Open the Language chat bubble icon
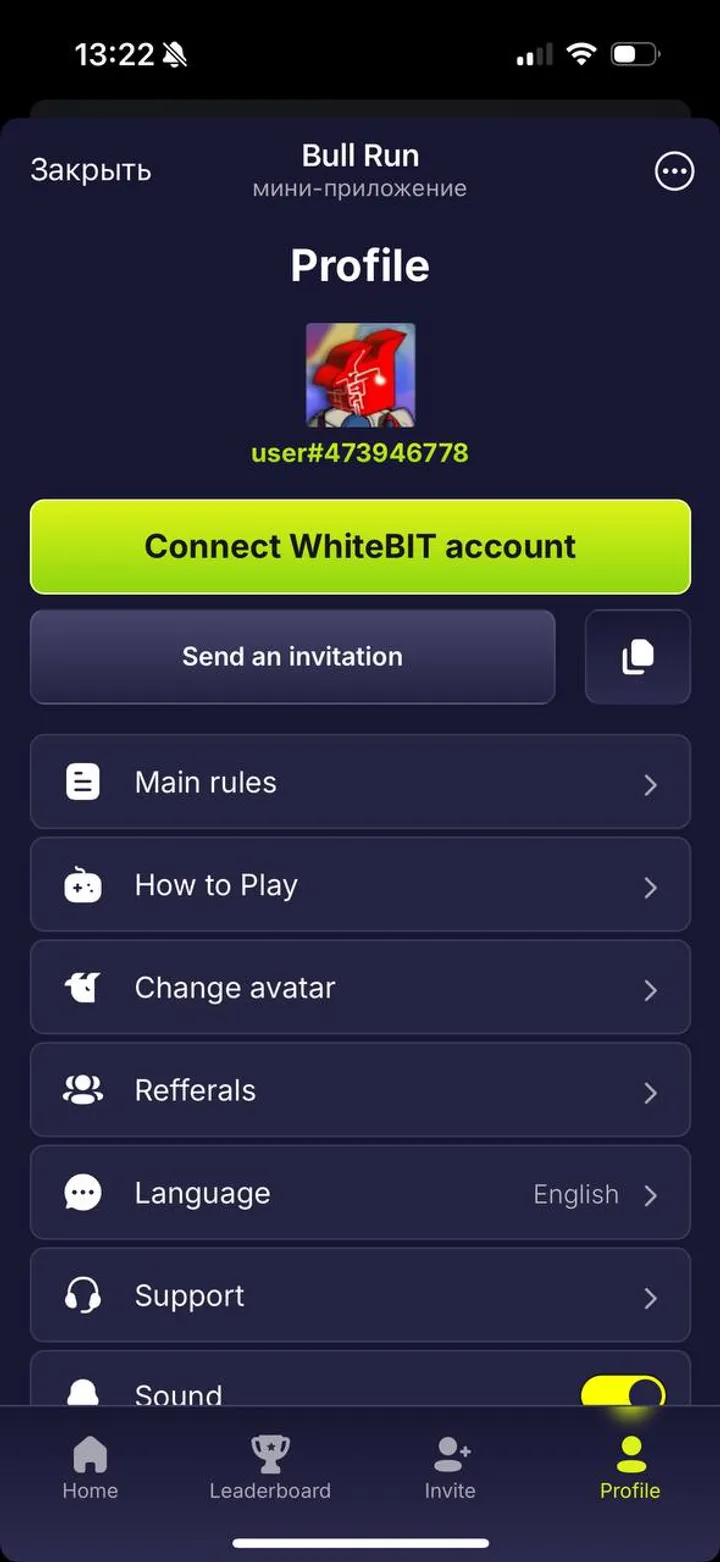 coord(84,1193)
